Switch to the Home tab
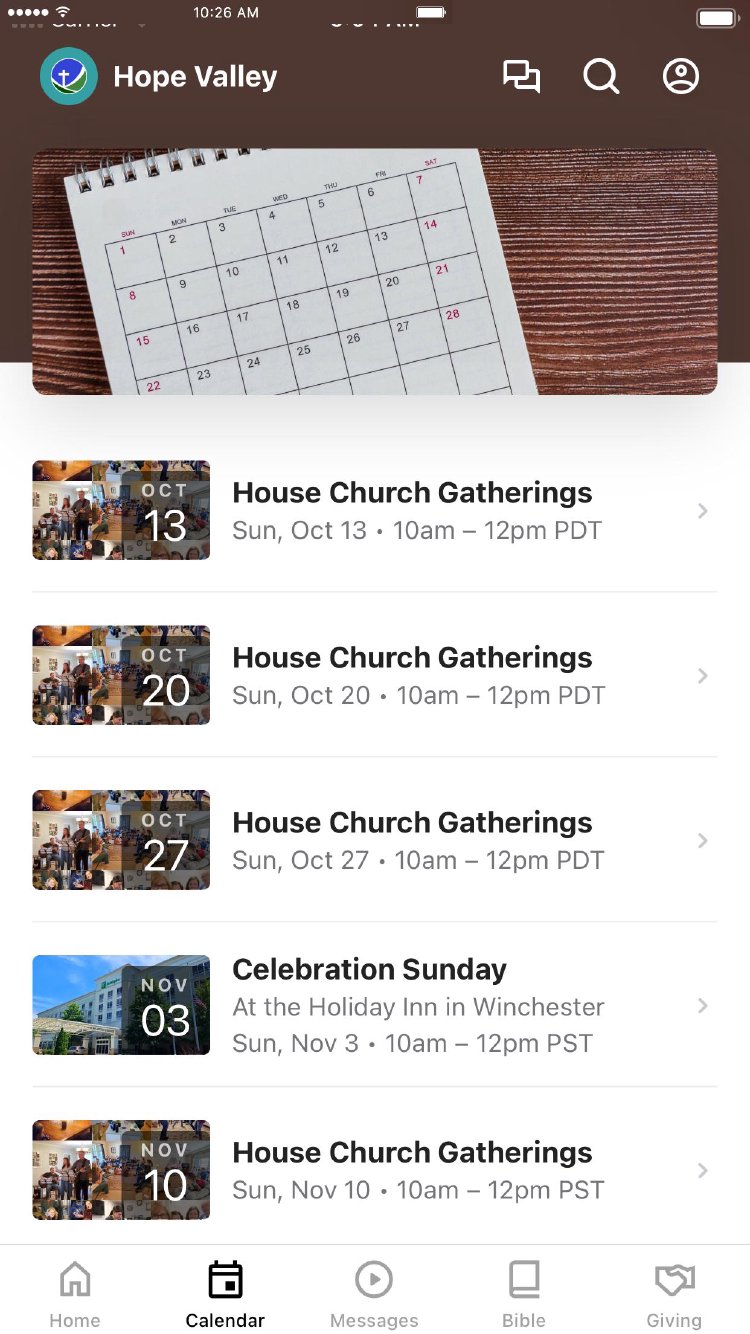Viewport: 750px width, 1334px height. pyautogui.click(x=75, y=1293)
